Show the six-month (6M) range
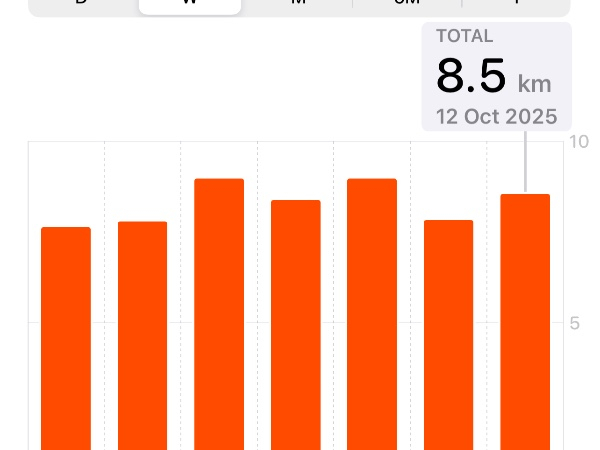Image resolution: width=600 pixels, height=450 pixels. click(x=406, y=5)
